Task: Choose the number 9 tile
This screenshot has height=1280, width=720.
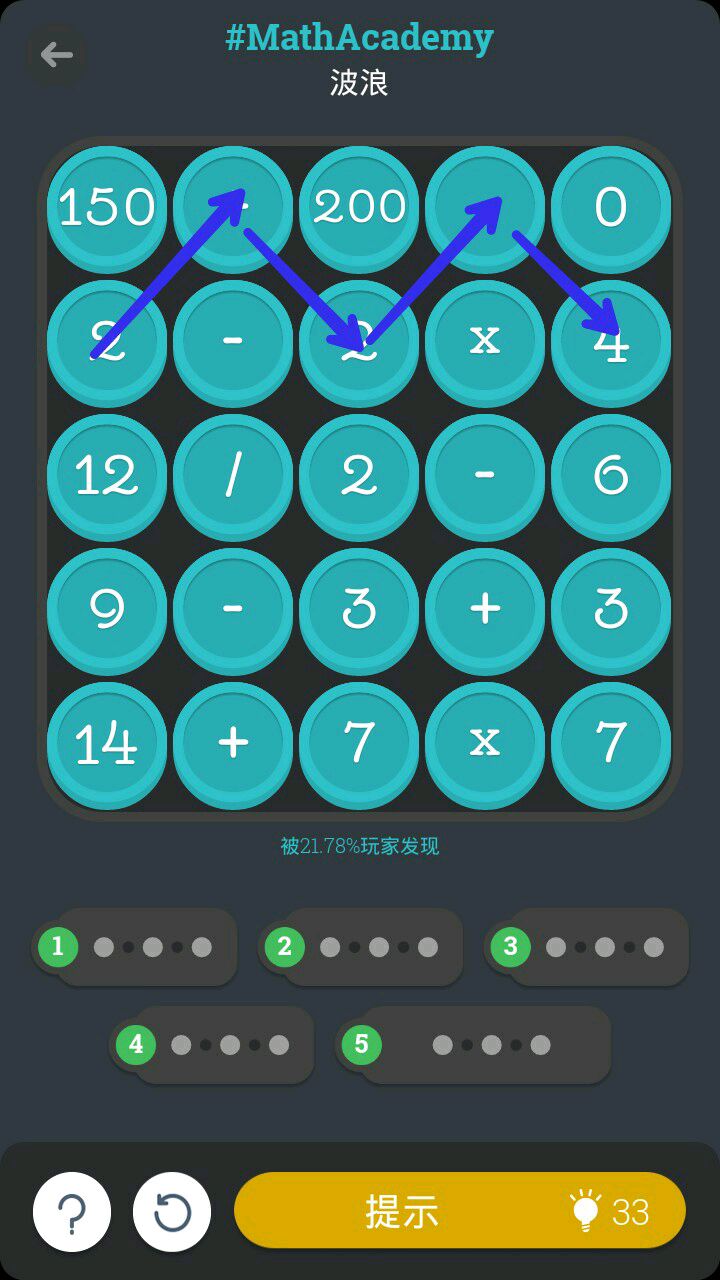Action: click(107, 609)
